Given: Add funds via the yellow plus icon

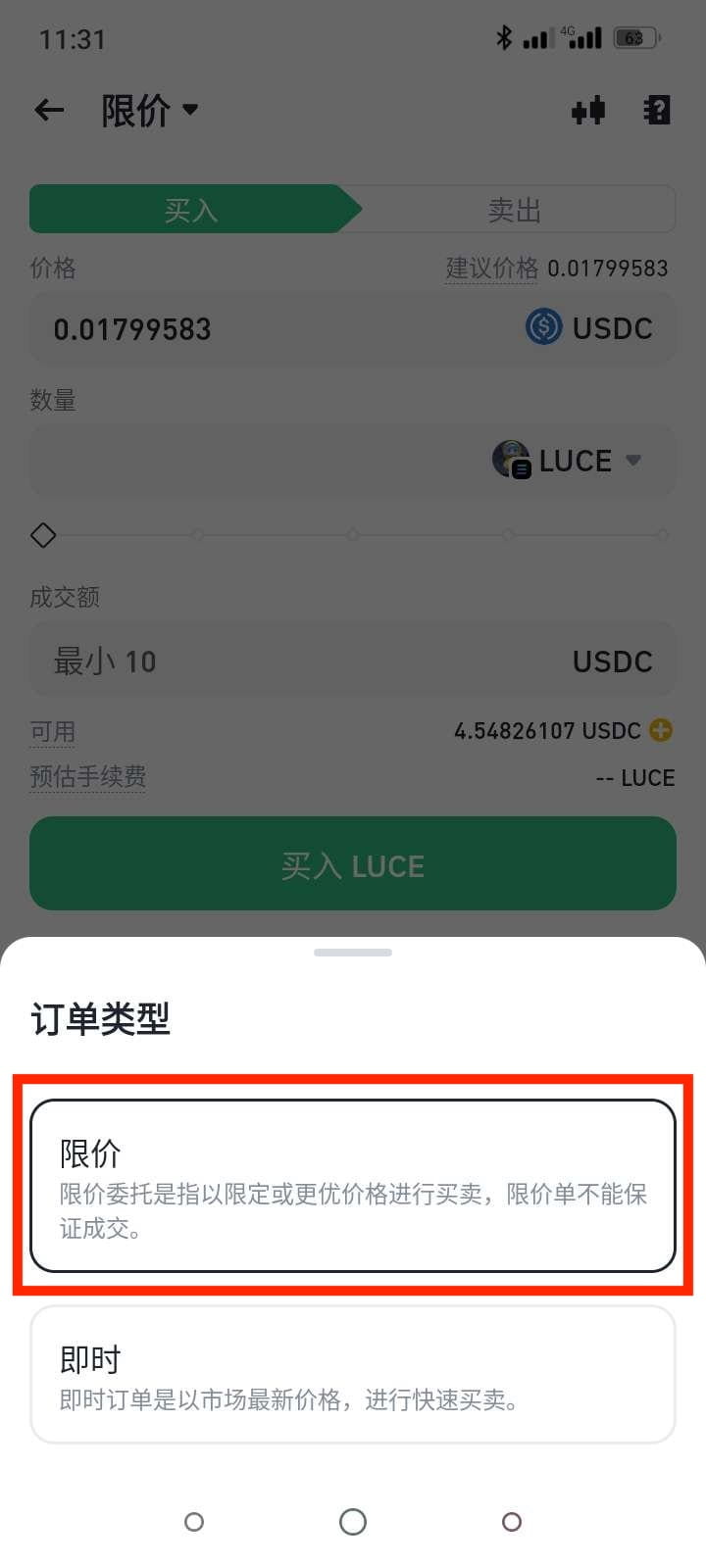Looking at the screenshot, I should pyautogui.click(x=662, y=730).
